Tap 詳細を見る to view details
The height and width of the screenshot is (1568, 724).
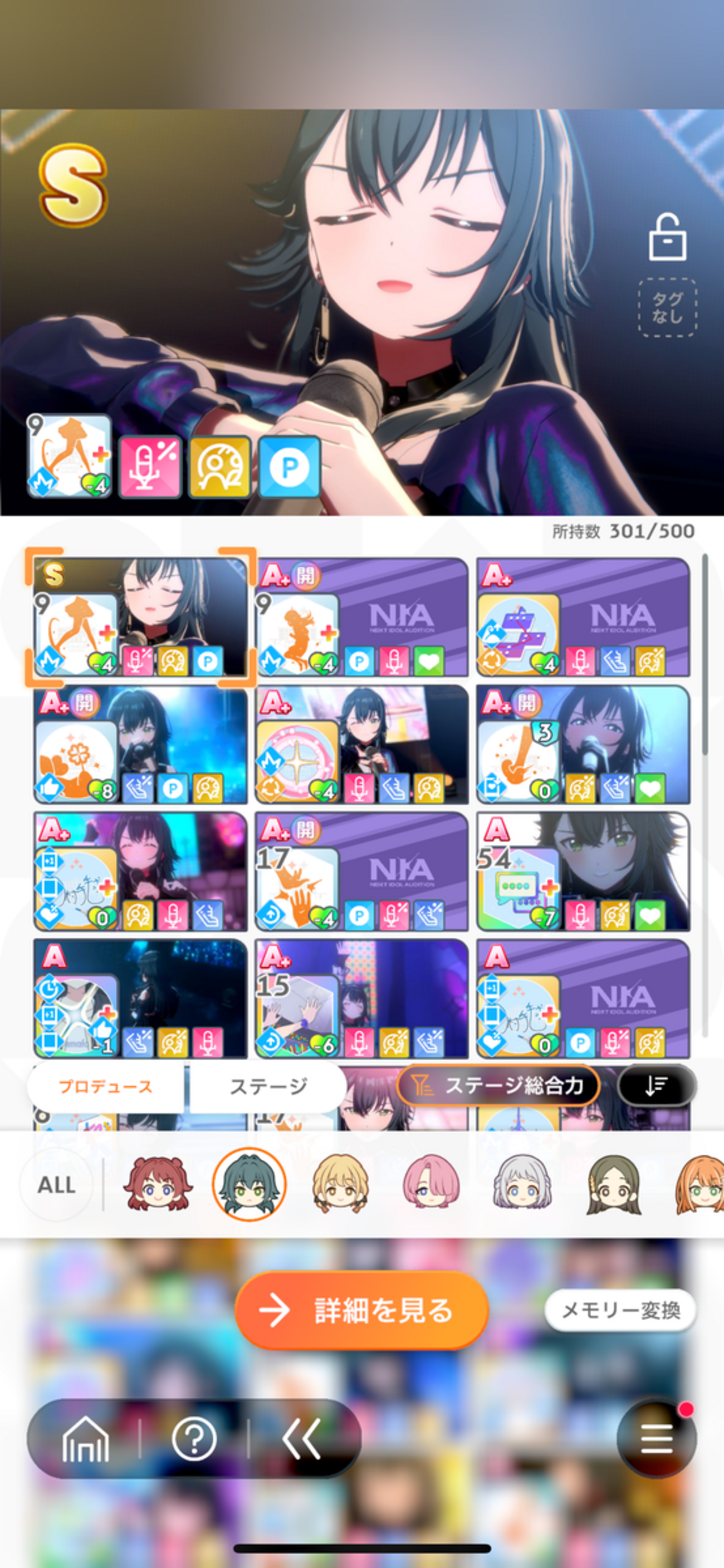point(361,1311)
